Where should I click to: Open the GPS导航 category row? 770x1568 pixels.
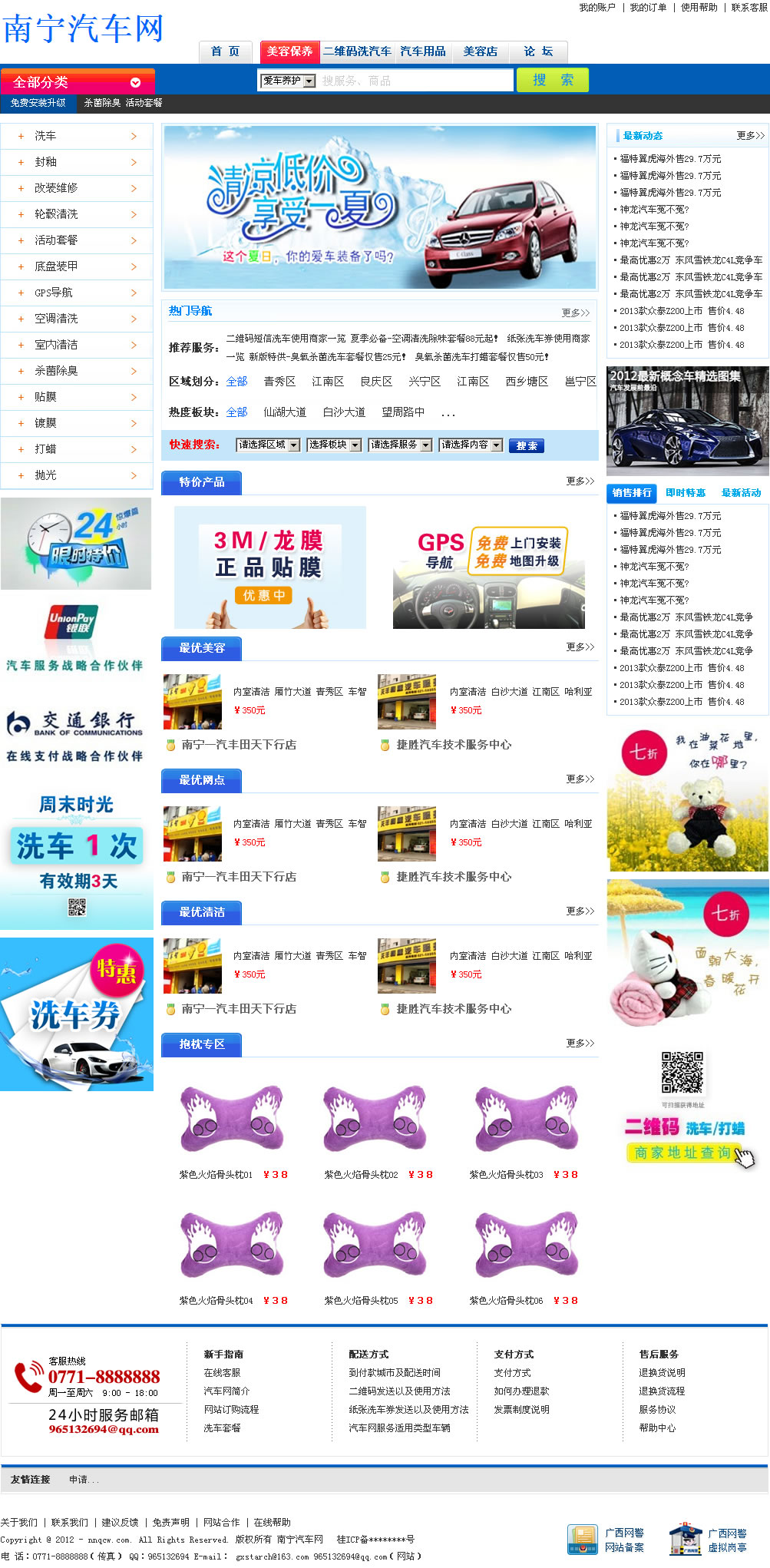(x=77, y=293)
